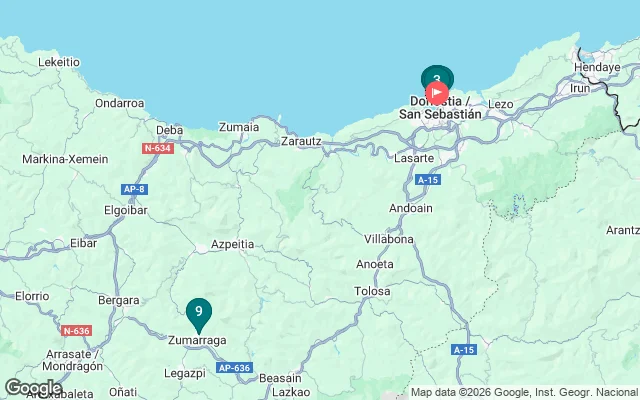Tap the red flag marker at San Sebastián
Screen dimensions: 640x400
[437, 92]
